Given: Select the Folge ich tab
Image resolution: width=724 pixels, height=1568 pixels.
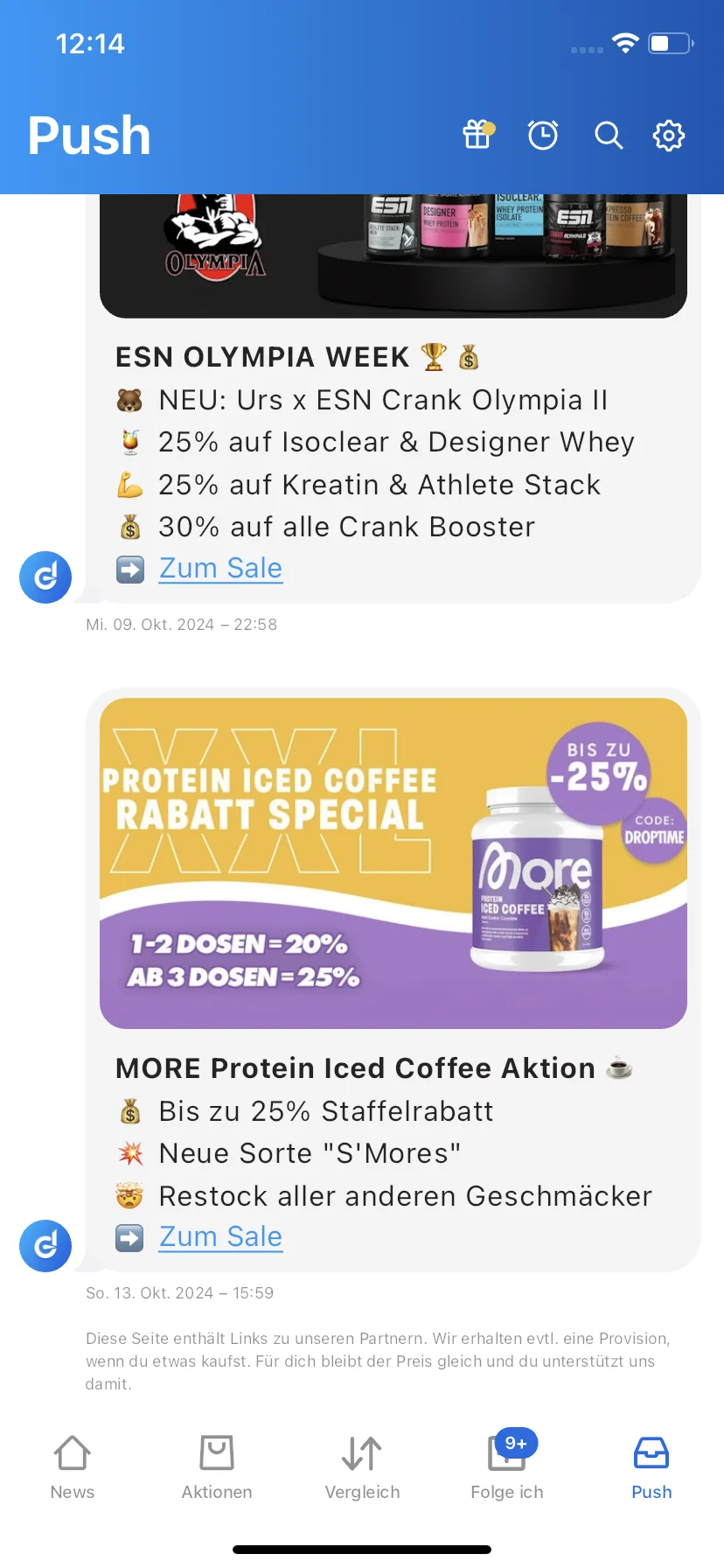Looking at the screenshot, I should pos(507,1468).
